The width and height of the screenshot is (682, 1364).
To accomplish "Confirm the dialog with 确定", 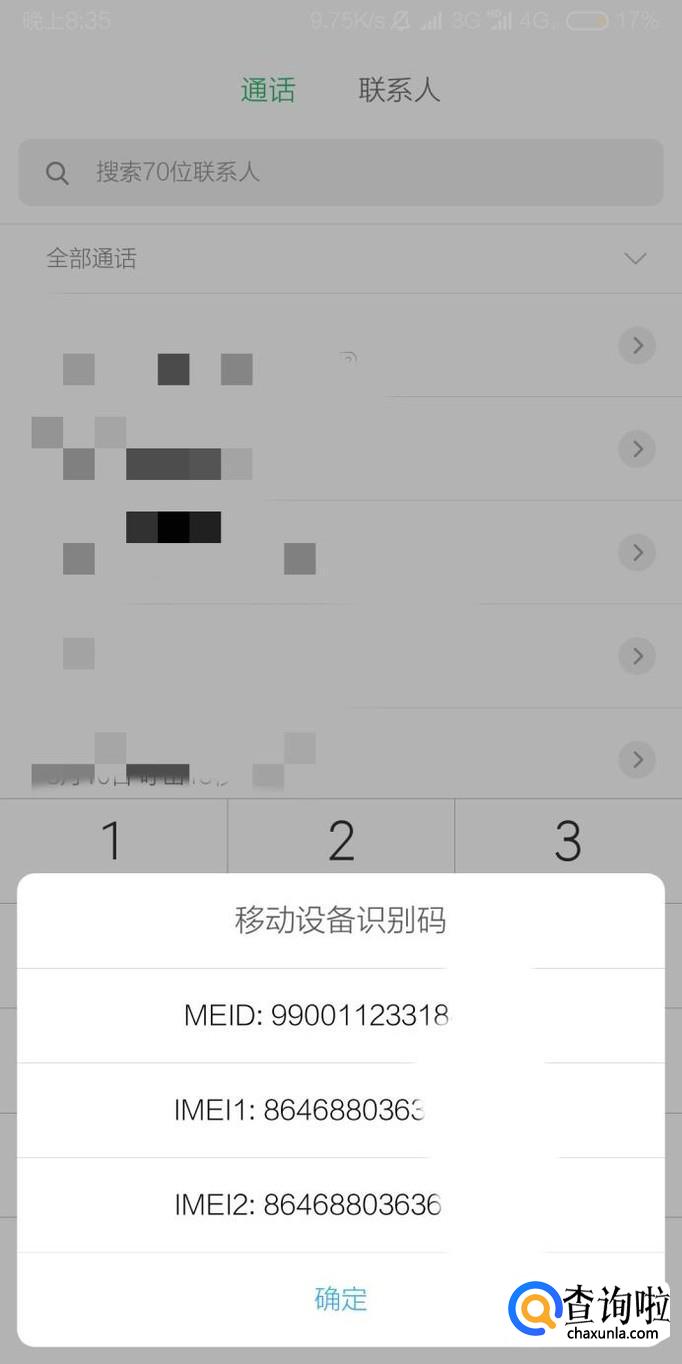I will (x=341, y=1299).
